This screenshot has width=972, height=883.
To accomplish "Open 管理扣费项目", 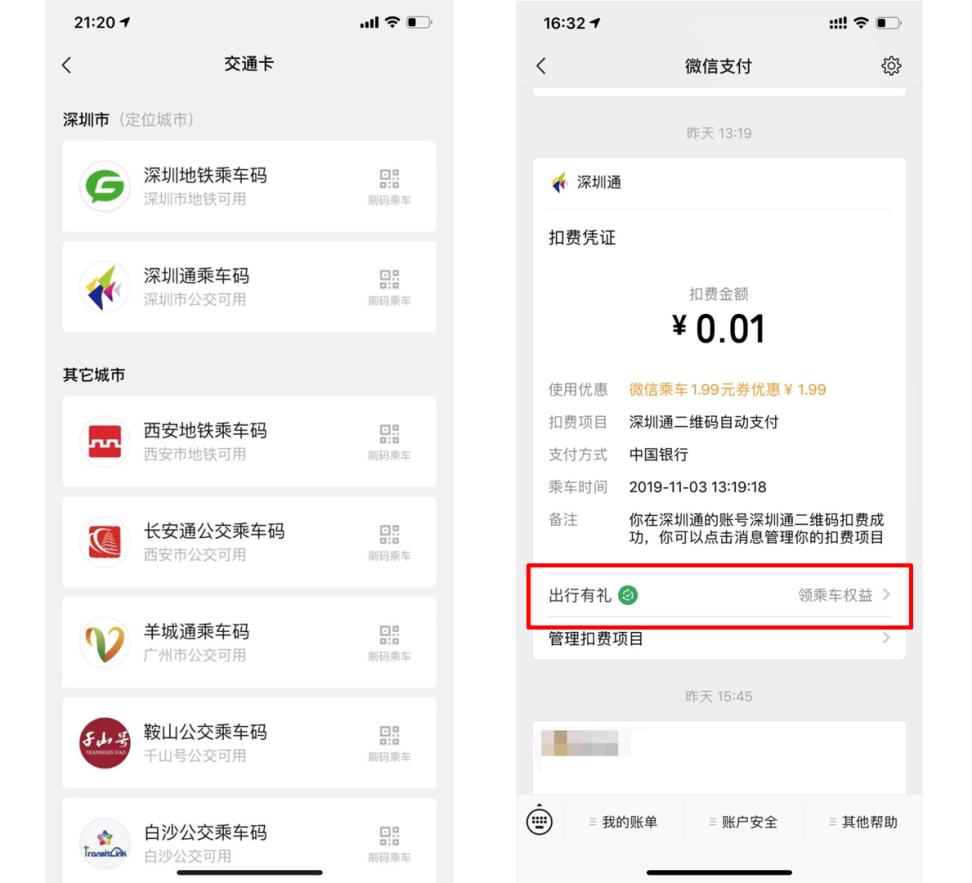I will pyautogui.click(x=718, y=639).
